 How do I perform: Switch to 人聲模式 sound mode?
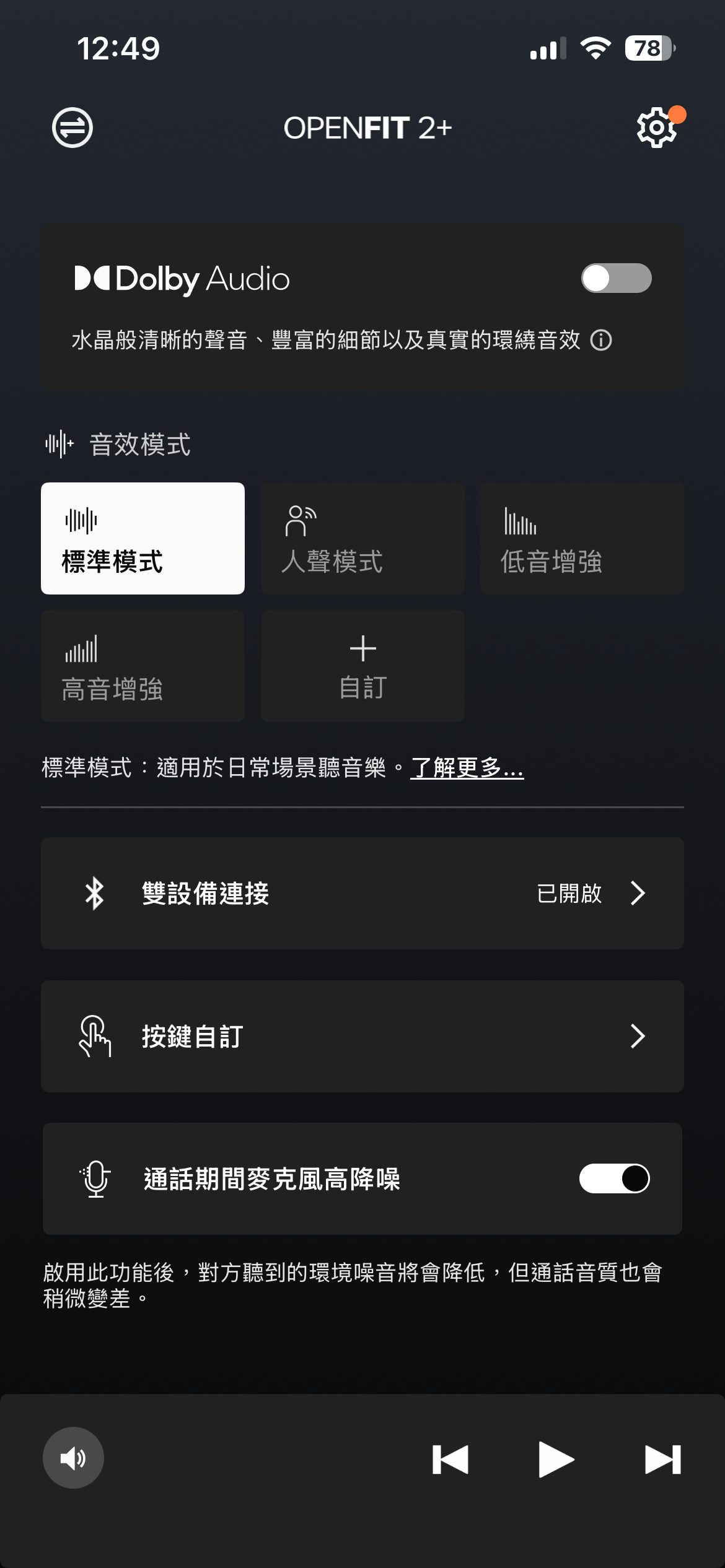[x=362, y=538]
